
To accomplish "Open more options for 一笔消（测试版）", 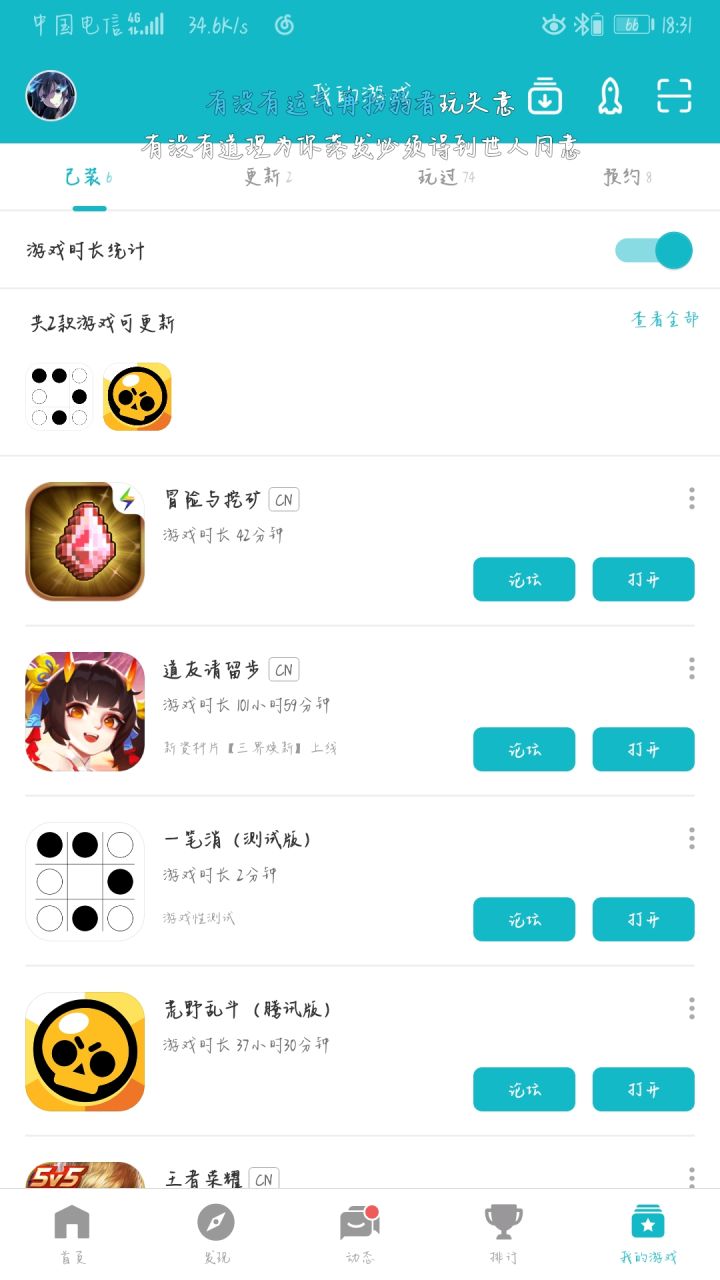I will (x=691, y=838).
